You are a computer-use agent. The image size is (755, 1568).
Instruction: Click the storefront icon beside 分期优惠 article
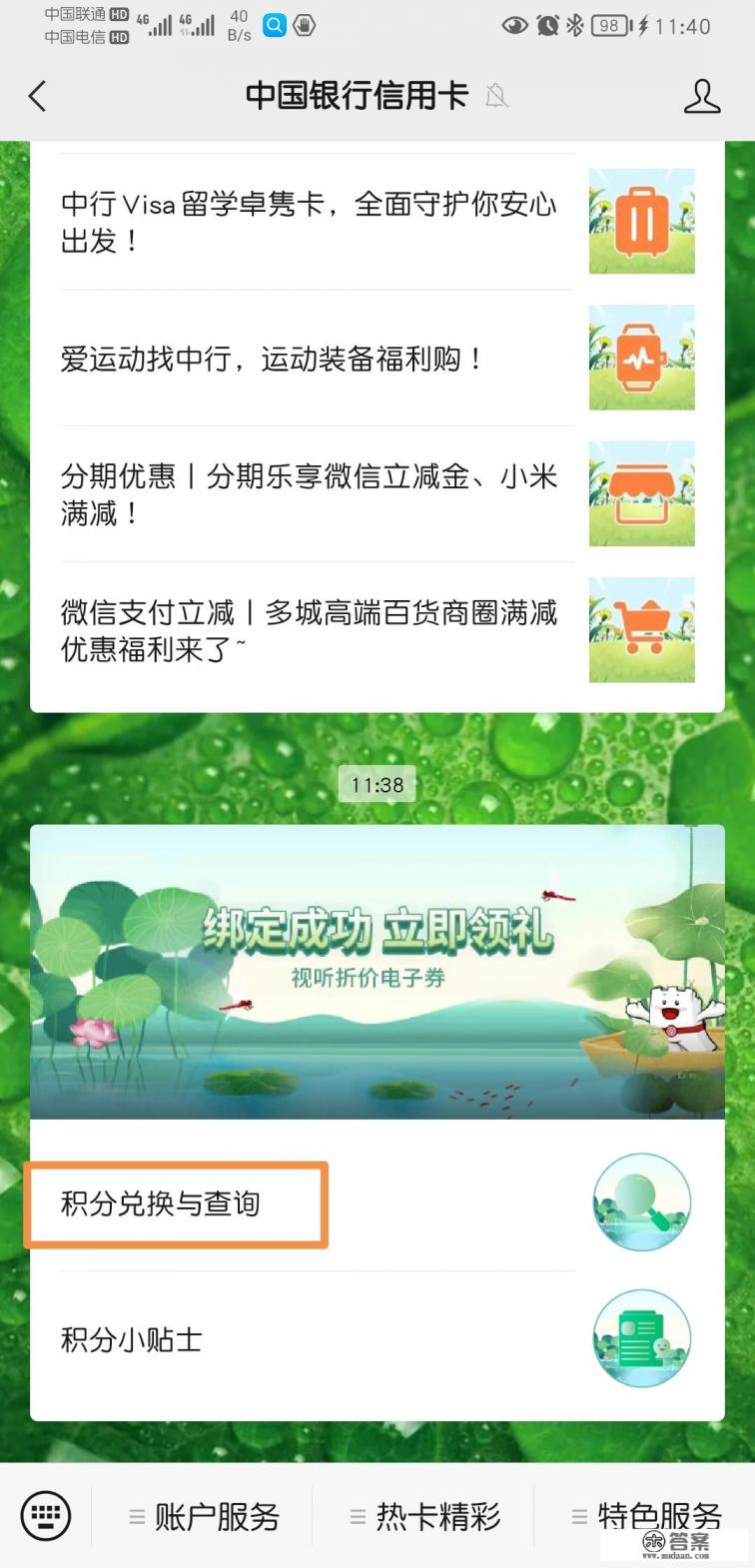641,491
